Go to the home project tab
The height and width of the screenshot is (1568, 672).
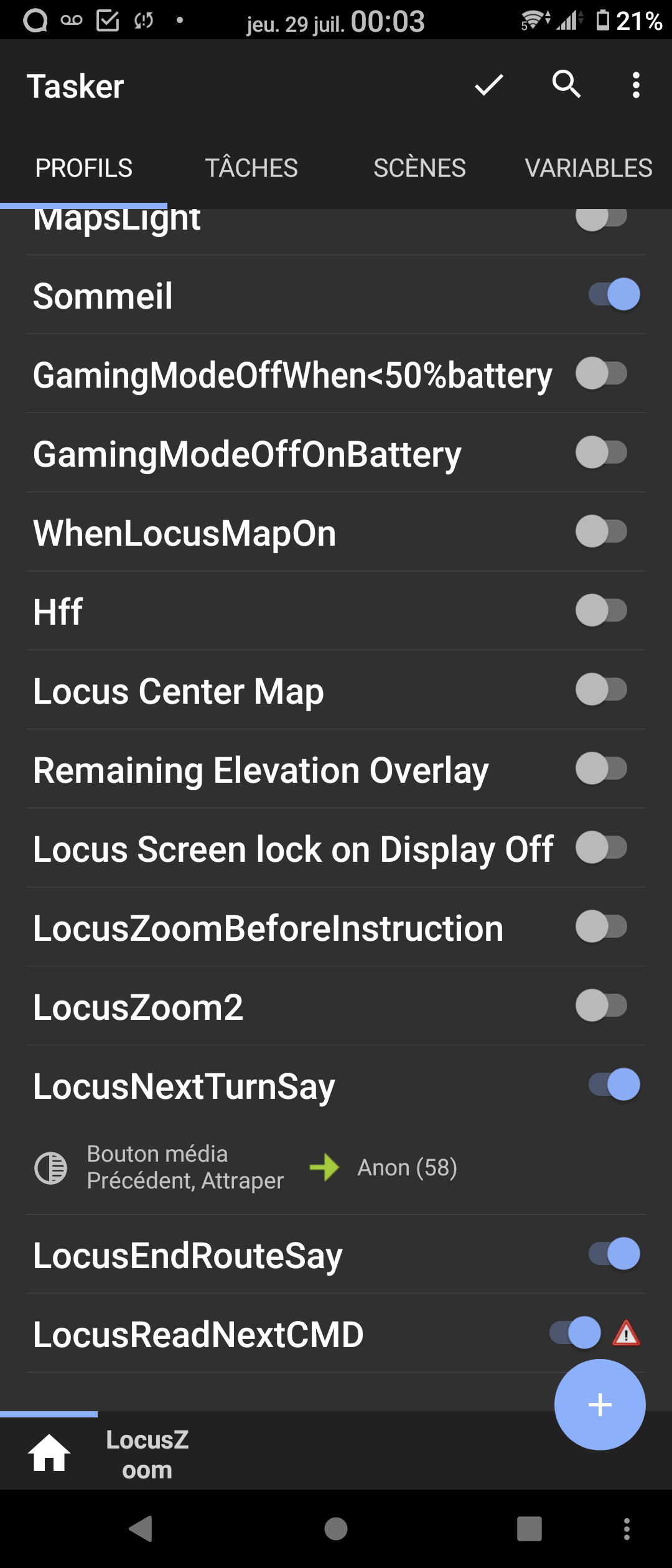[49, 1454]
